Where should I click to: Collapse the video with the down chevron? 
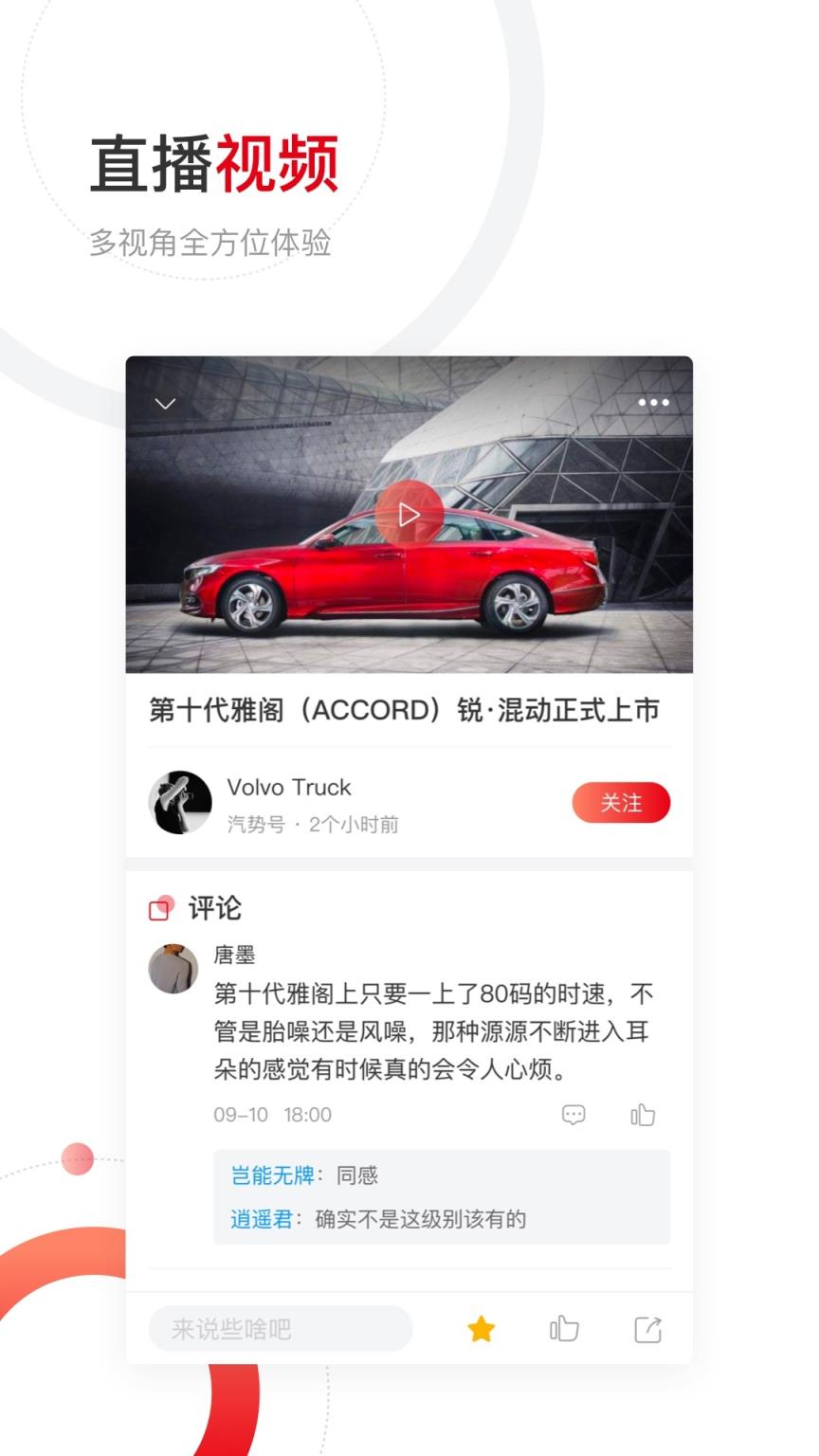pyautogui.click(x=166, y=402)
